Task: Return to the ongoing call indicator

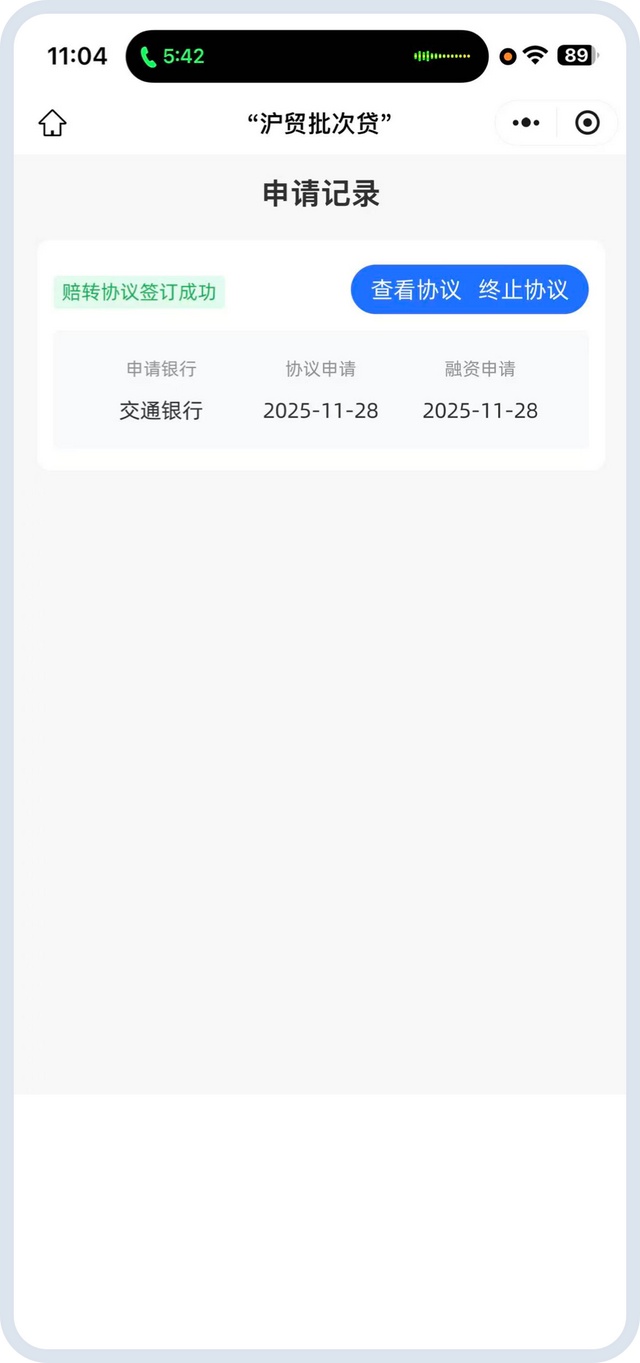Action: (x=172, y=56)
